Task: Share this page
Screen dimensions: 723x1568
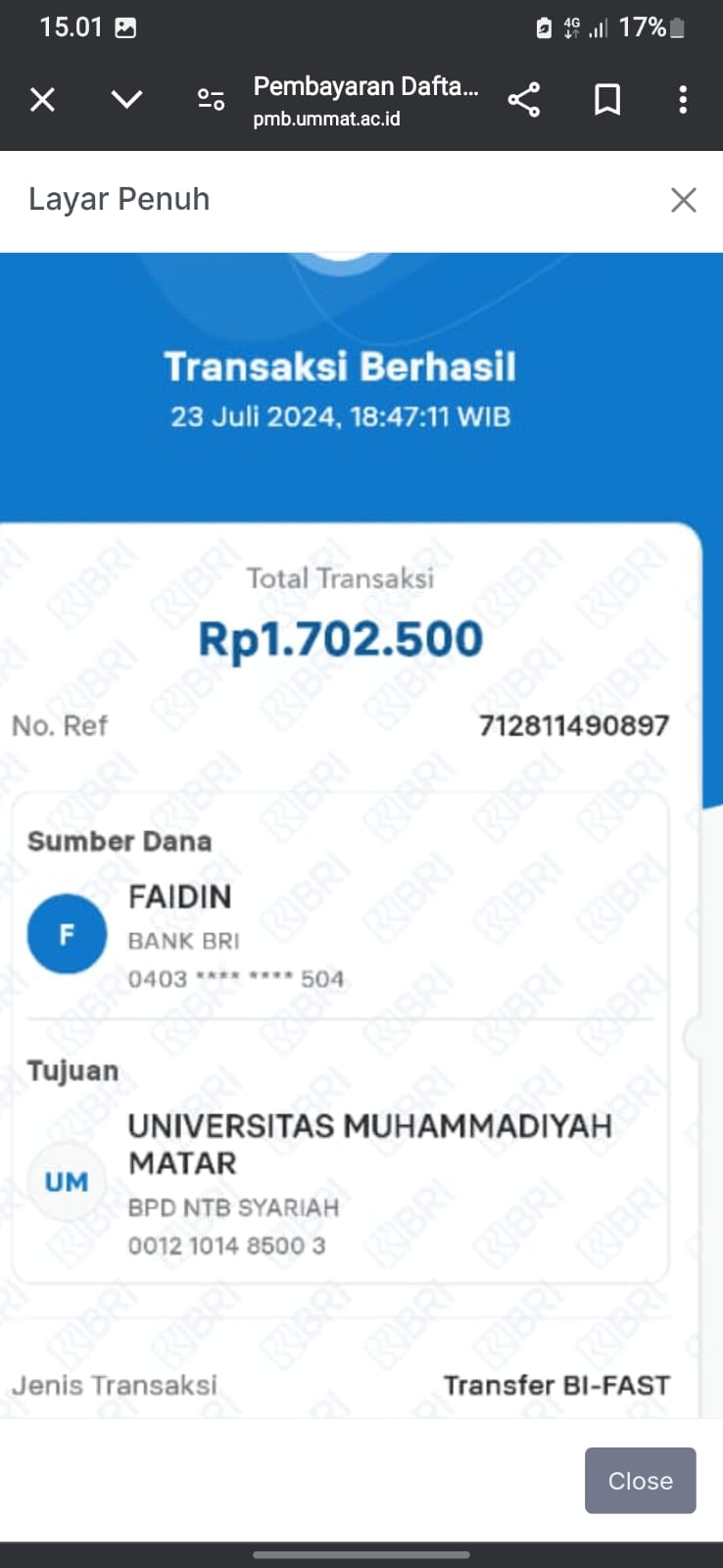Action: coord(524,99)
